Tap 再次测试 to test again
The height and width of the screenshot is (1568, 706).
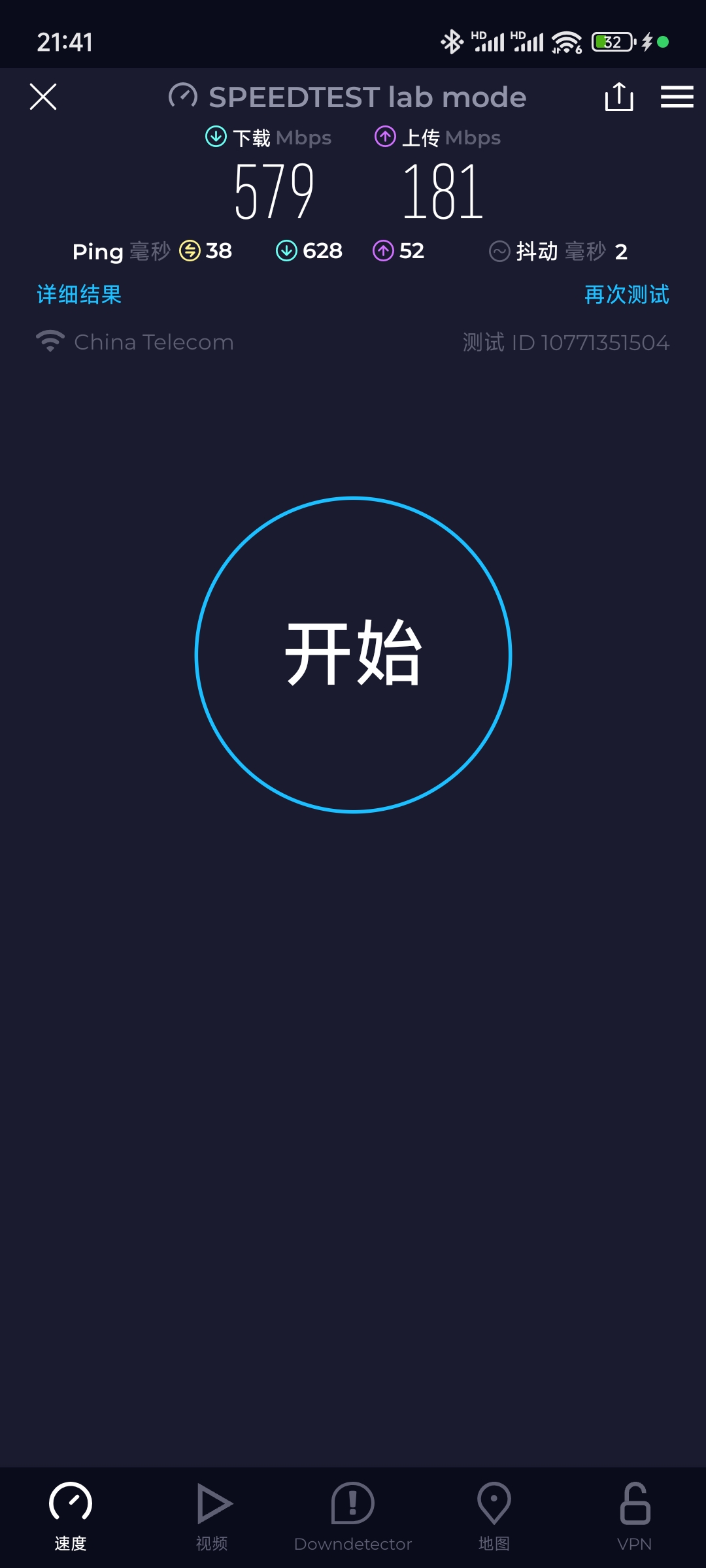626,295
